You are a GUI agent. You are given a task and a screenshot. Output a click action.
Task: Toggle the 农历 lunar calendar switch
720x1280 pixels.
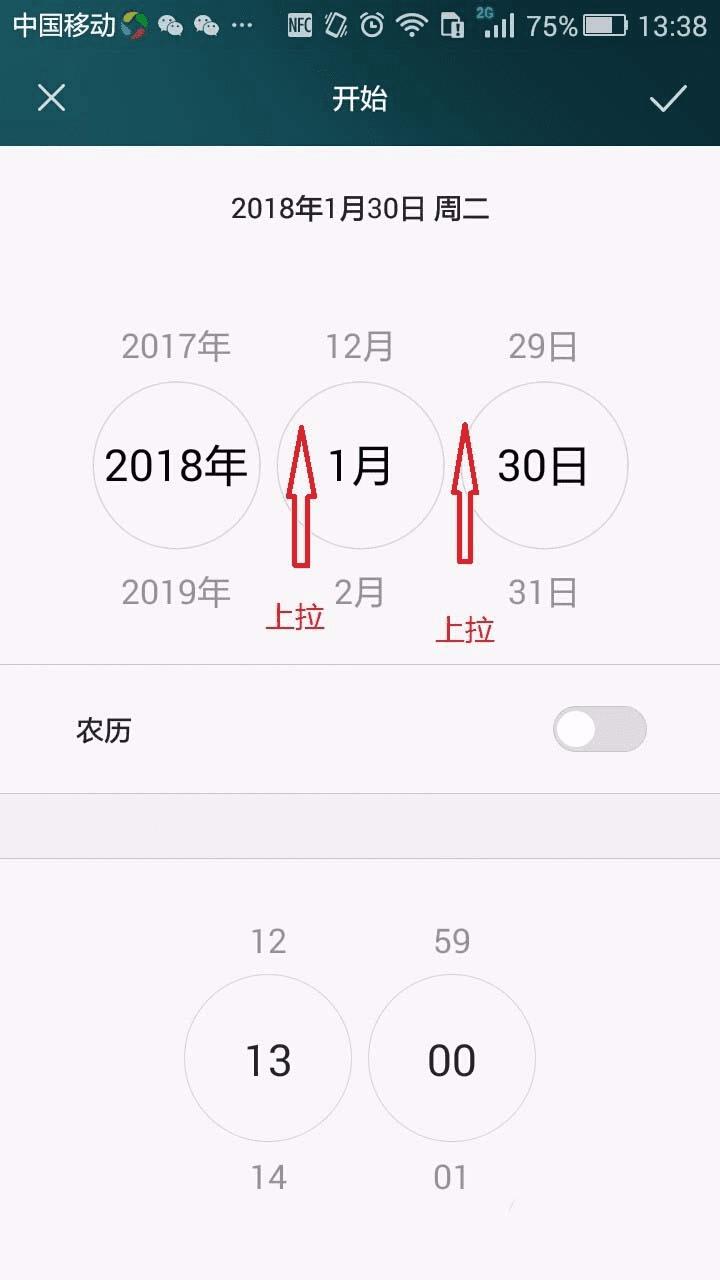point(600,729)
